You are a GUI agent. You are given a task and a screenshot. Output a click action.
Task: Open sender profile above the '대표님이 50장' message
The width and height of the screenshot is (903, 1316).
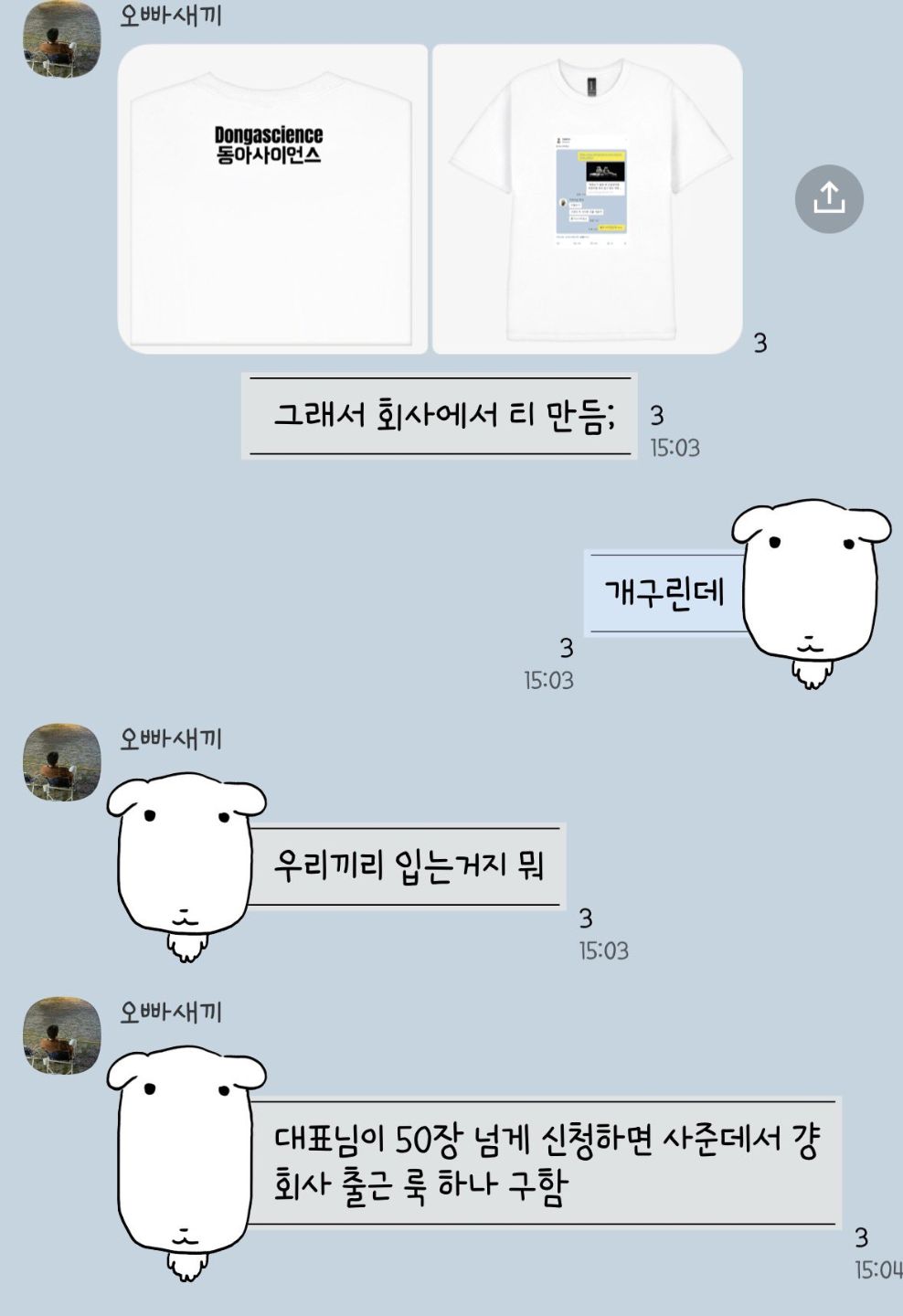[61, 1035]
